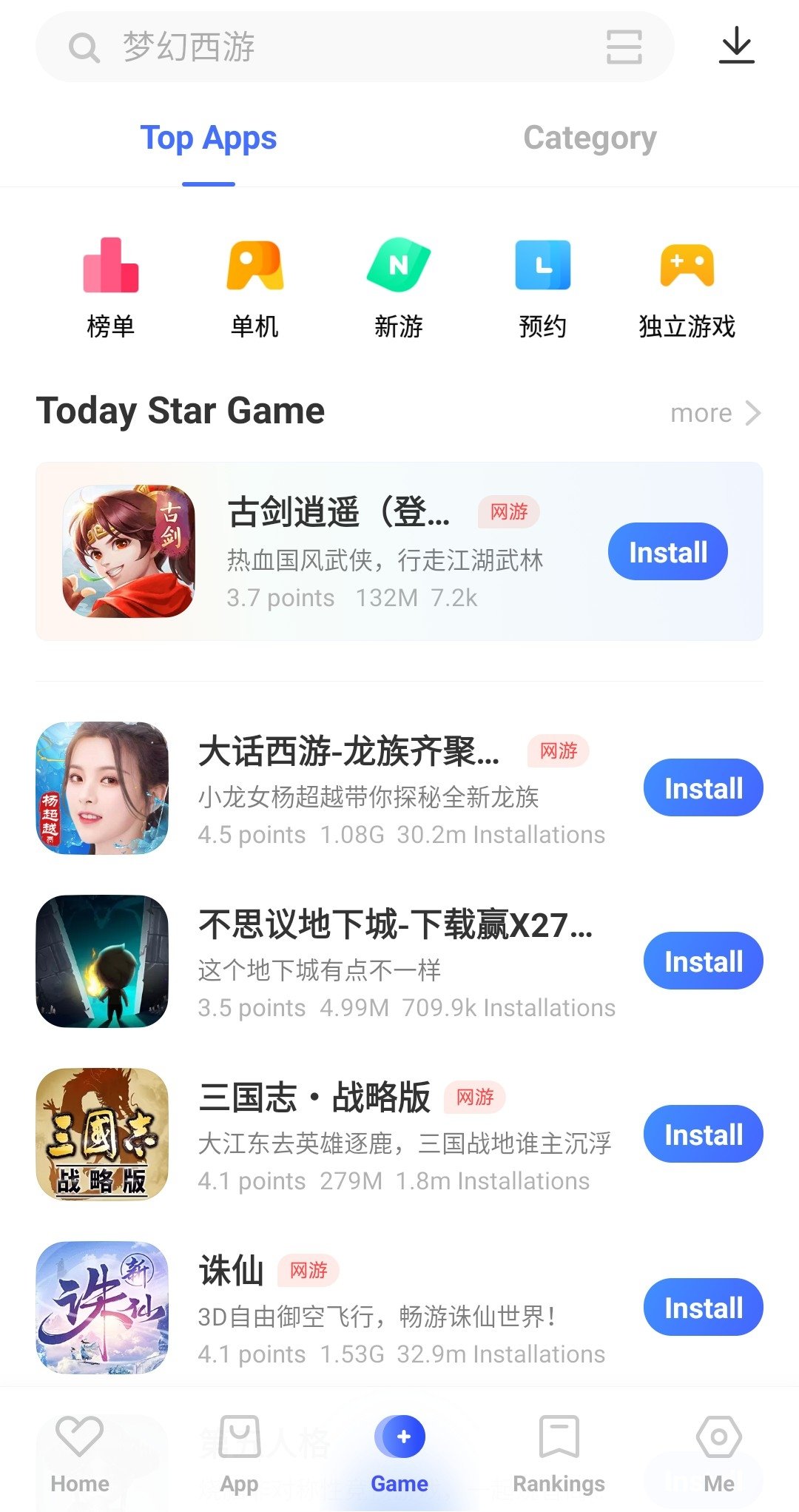Tap the scan icon in search bar
This screenshot has height=1512, width=799.
624,47
